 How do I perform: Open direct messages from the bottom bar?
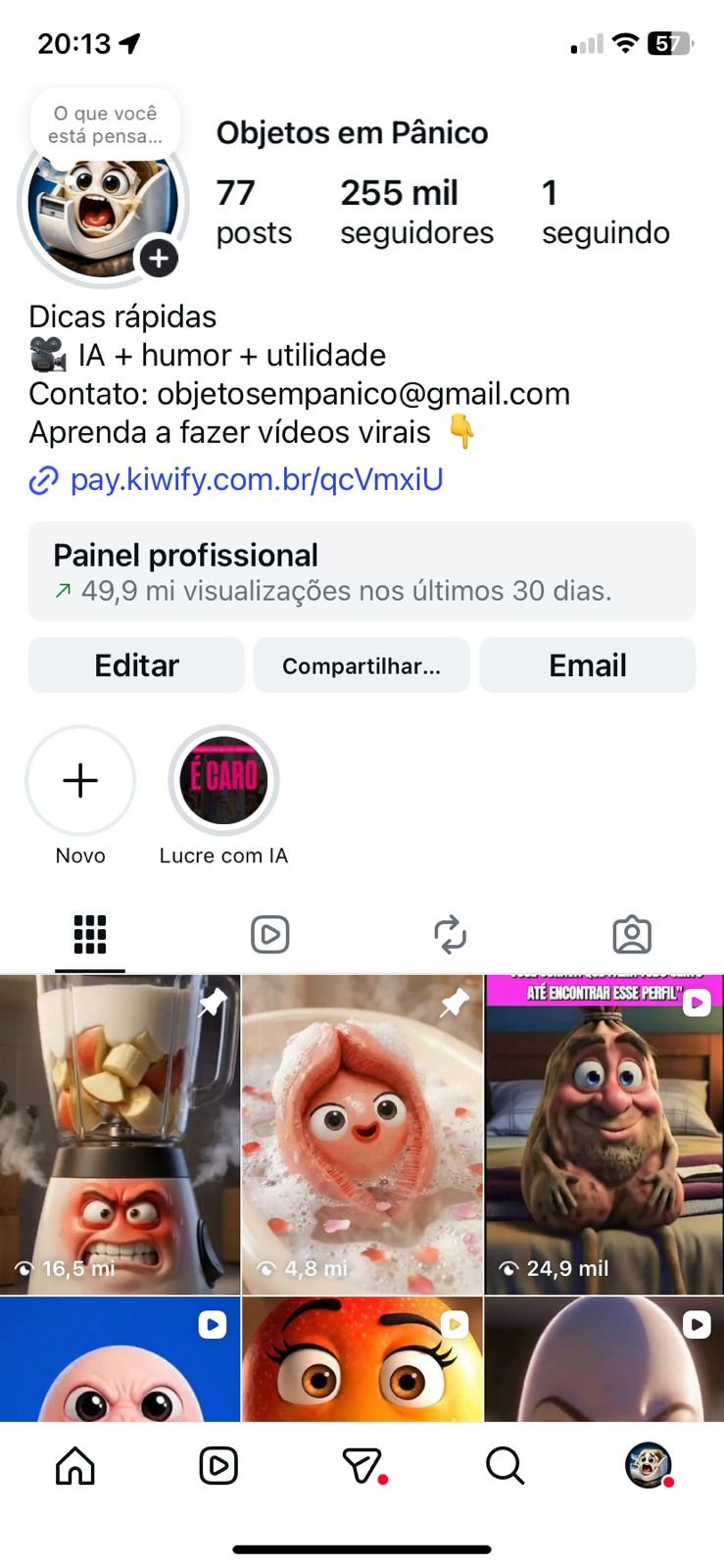click(362, 1466)
